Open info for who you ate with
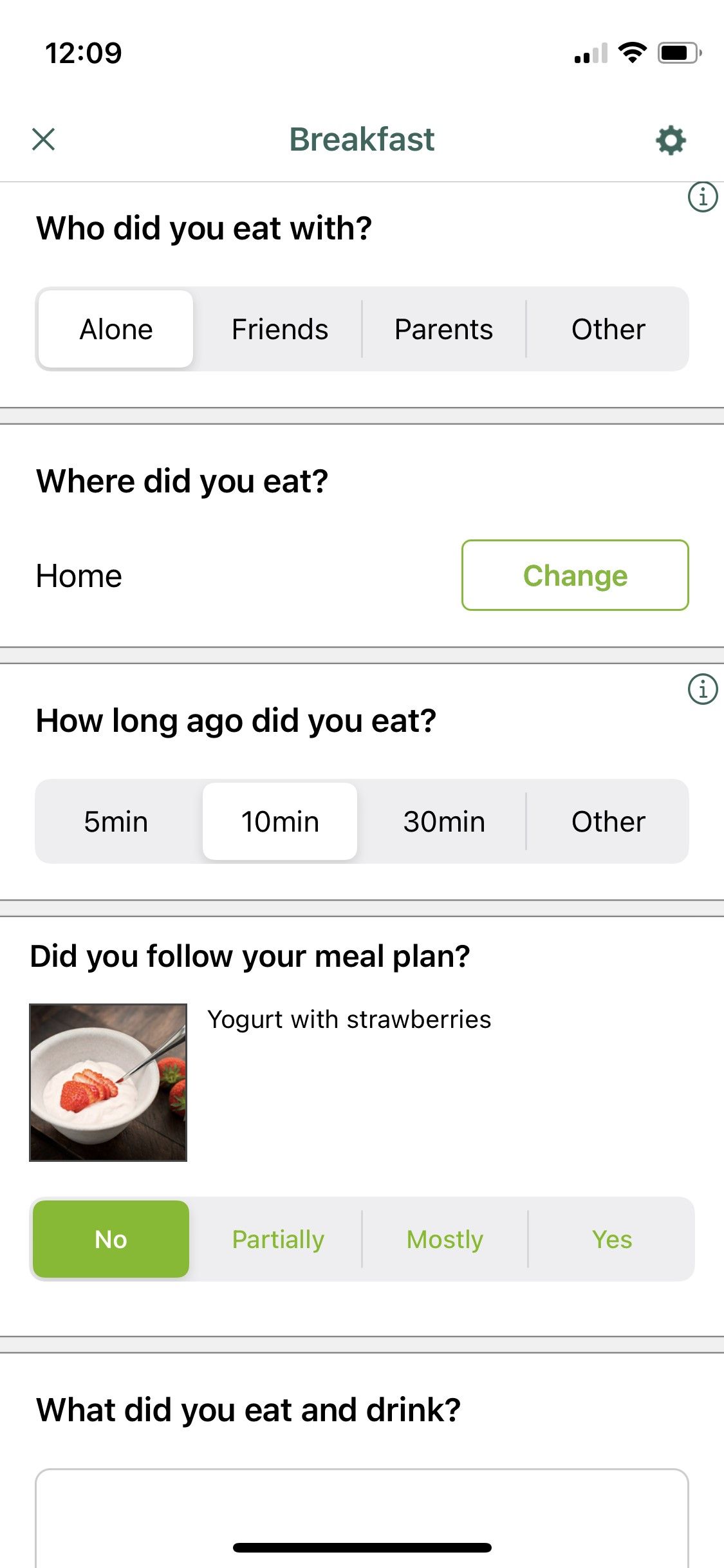 point(702,197)
